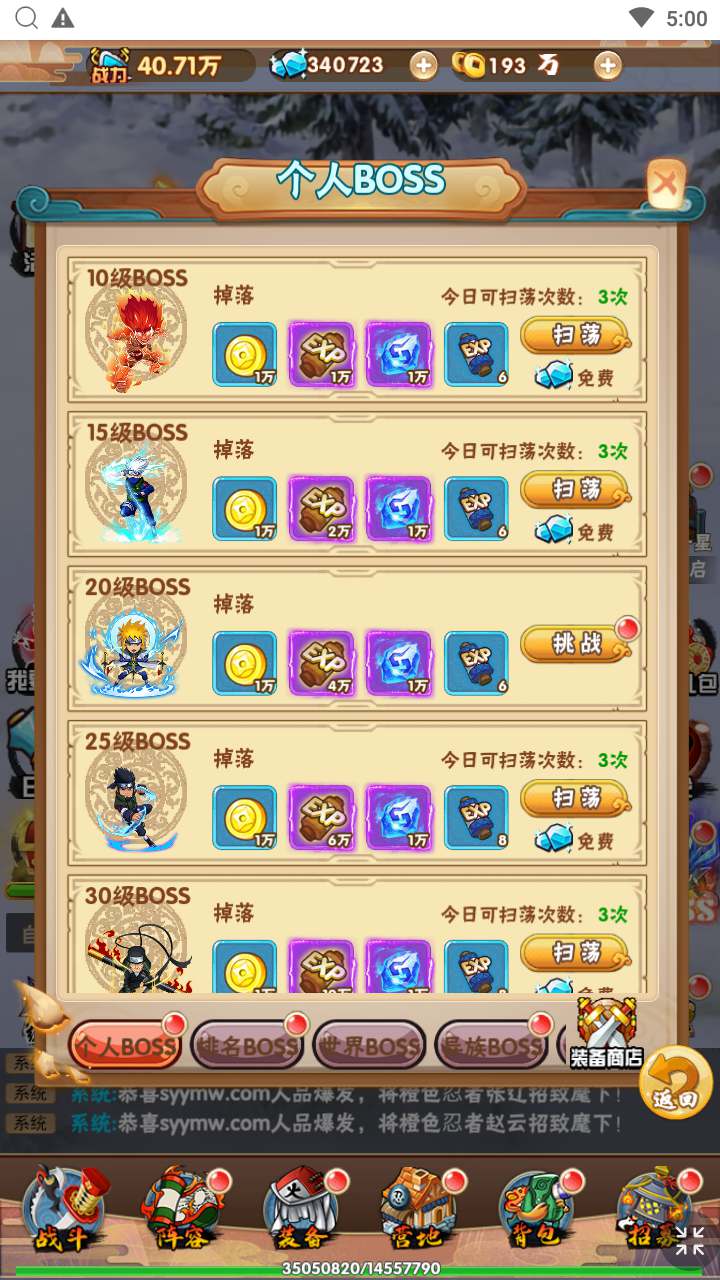
Task: Tap 扫荡 for the 25级BOSS
Action: point(575,798)
